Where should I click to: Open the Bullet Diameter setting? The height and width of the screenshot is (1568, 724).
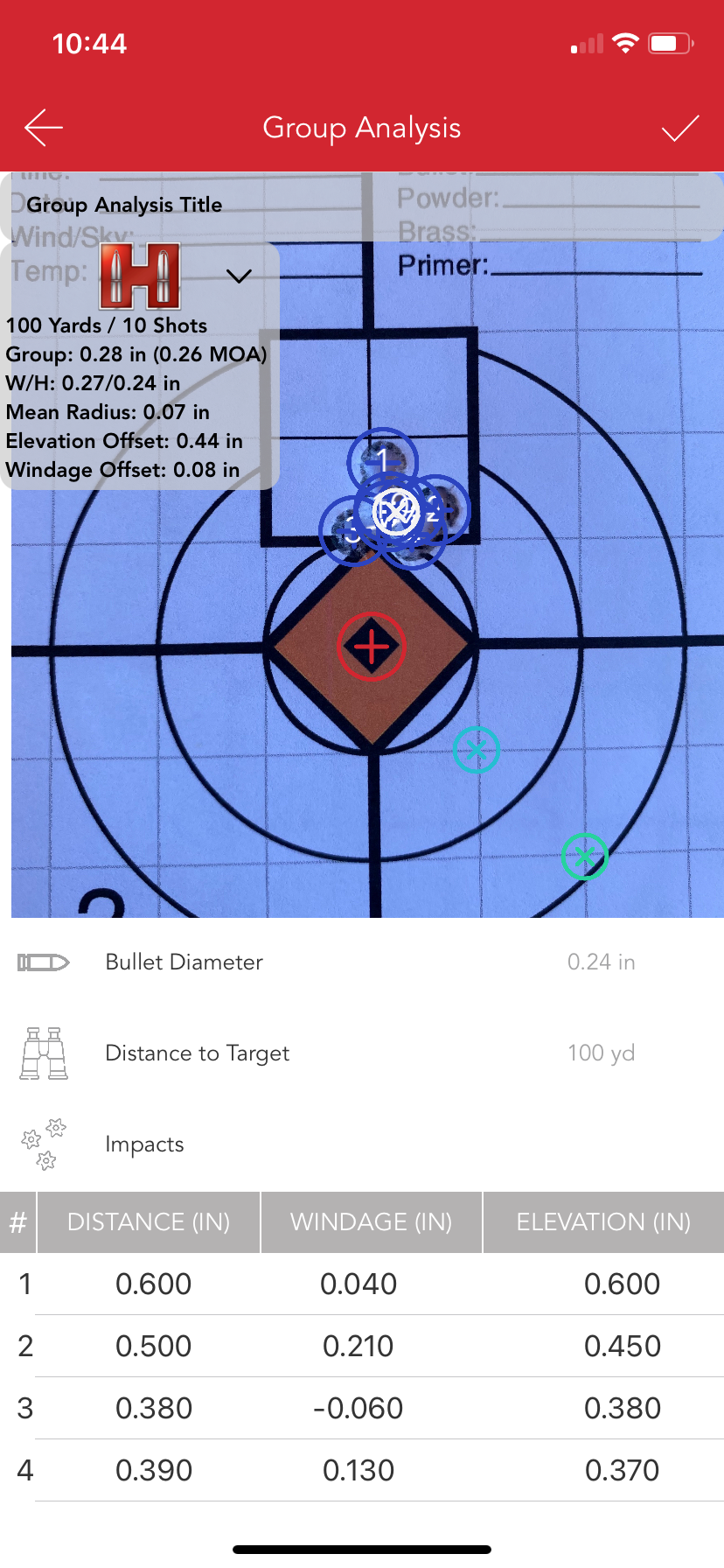pos(362,962)
